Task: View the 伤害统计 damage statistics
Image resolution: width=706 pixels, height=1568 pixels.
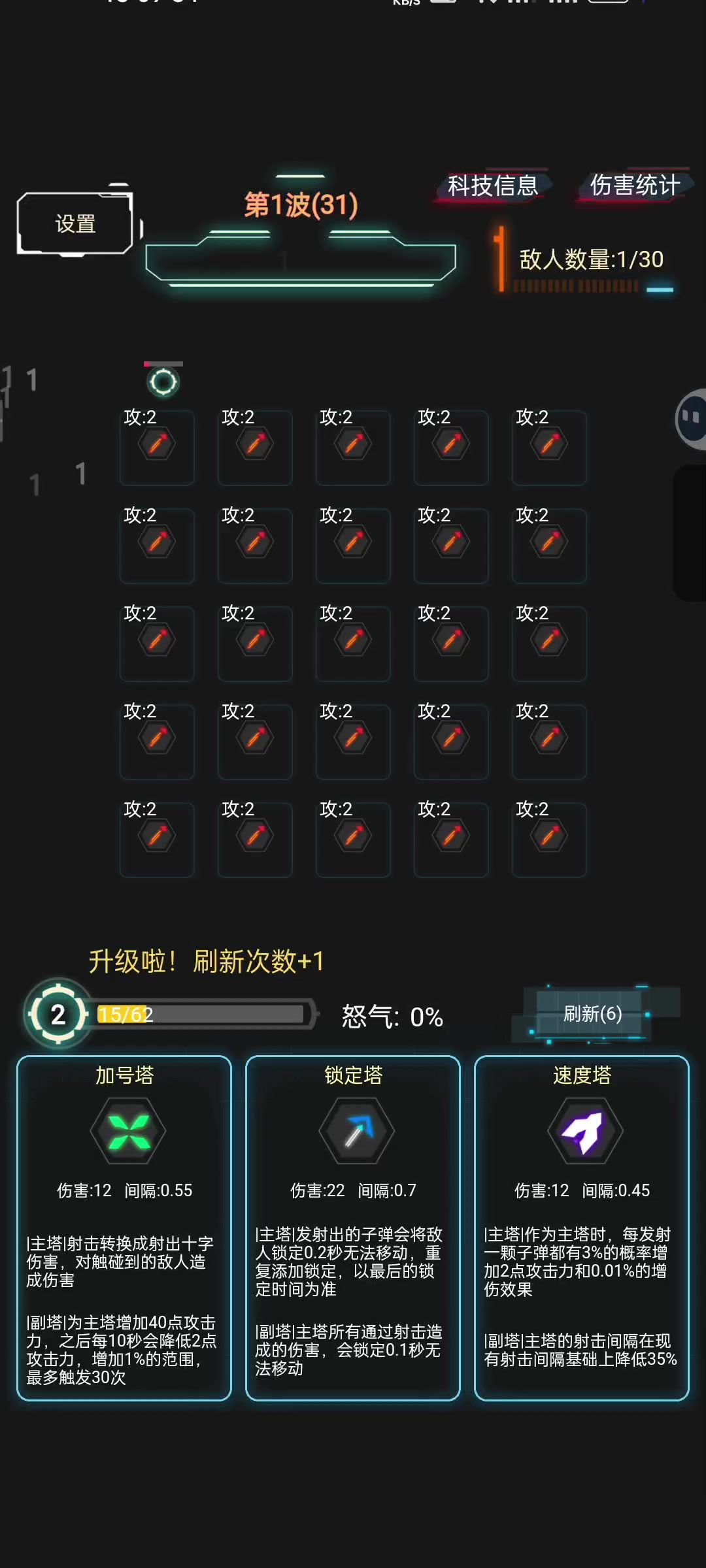Action: (634, 186)
